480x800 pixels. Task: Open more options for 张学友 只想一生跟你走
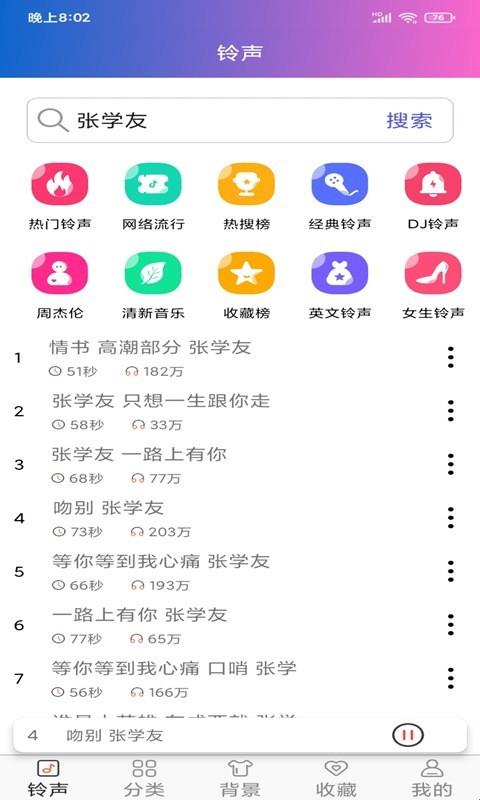[x=450, y=411]
